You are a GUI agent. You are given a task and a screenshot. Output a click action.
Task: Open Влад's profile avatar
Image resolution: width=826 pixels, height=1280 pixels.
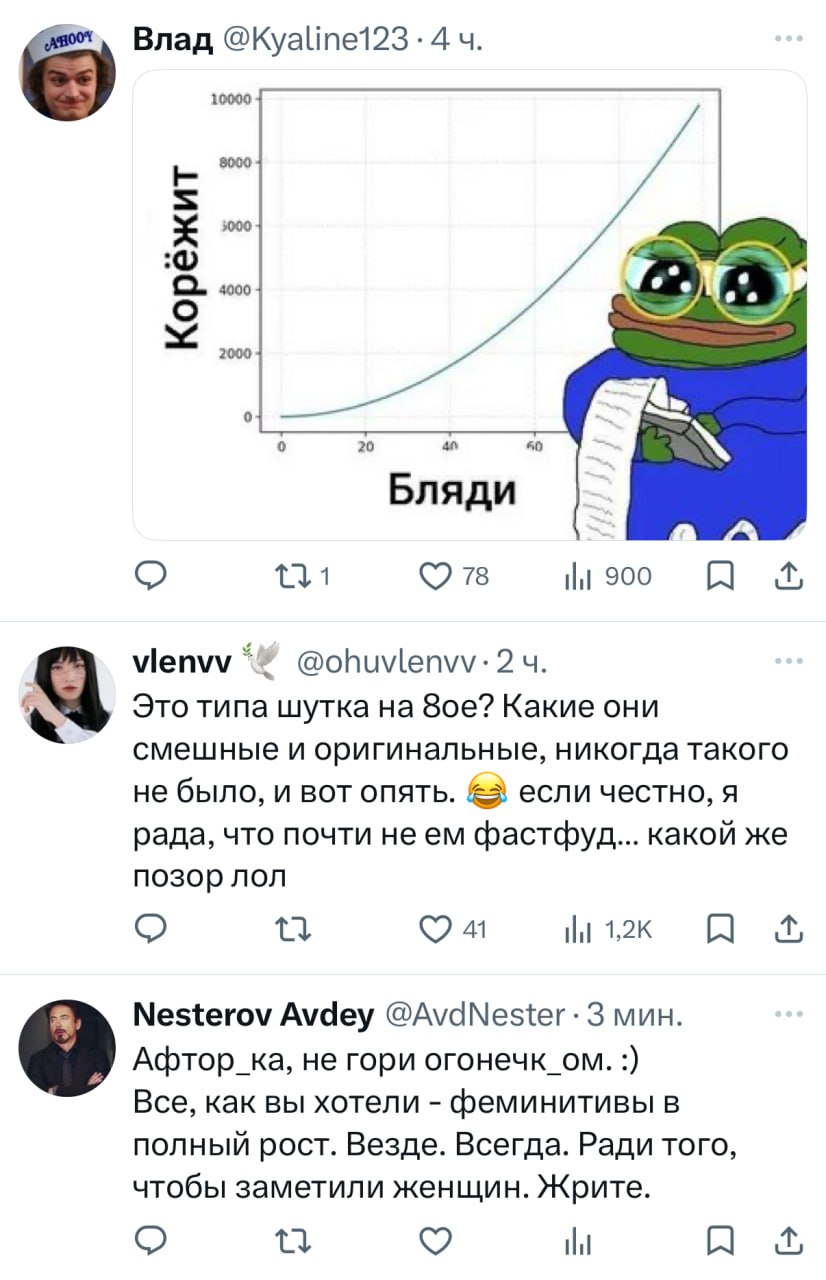[x=69, y=75]
